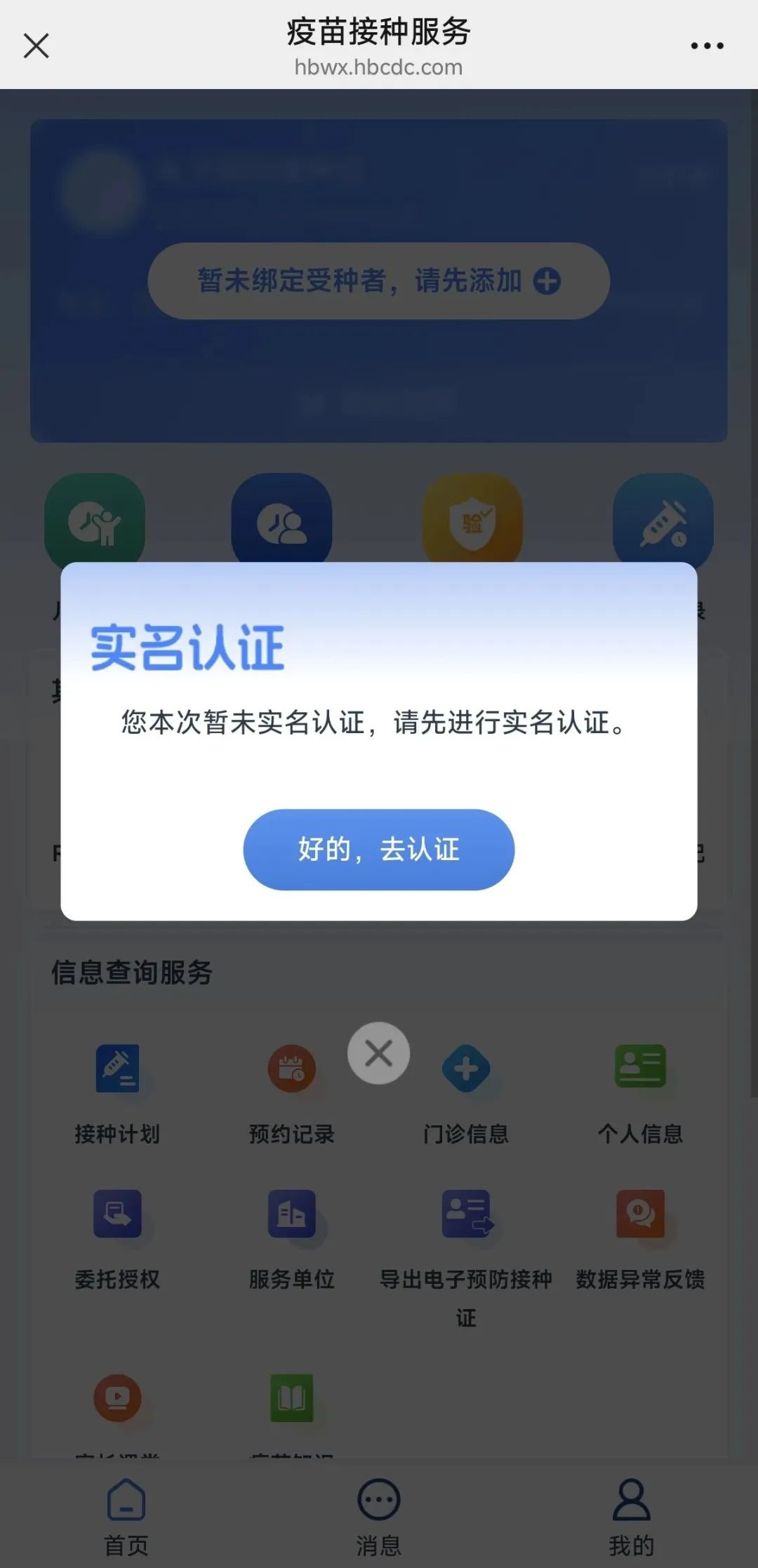The width and height of the screenshot is (758, 1568).
Task: Open 门诊信息
Action: (x=466, y=1090)
